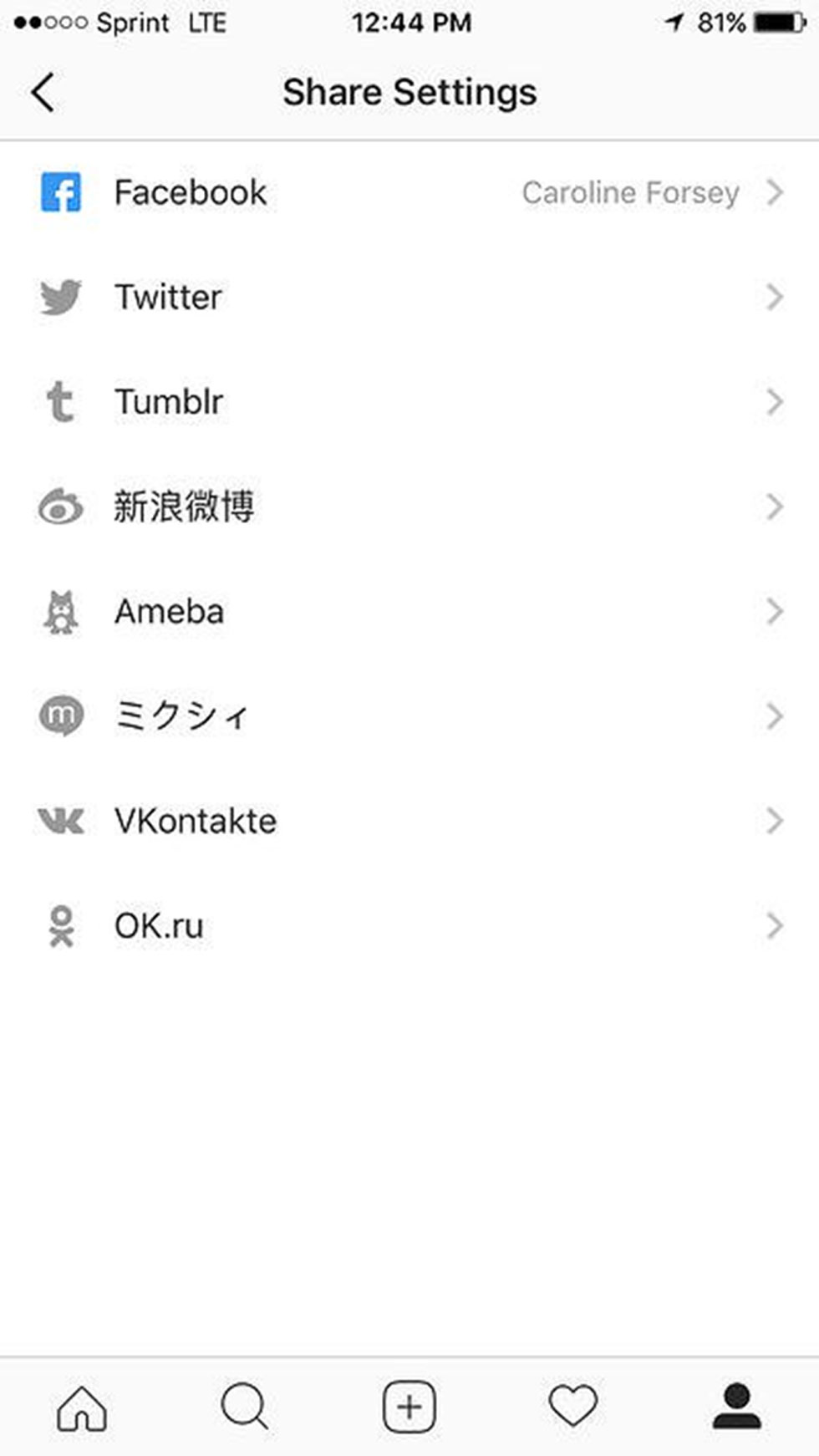819x1456 pixels.
Task: Go back from Share Settings
Action: pyautogui.click(x=43, y=92)
